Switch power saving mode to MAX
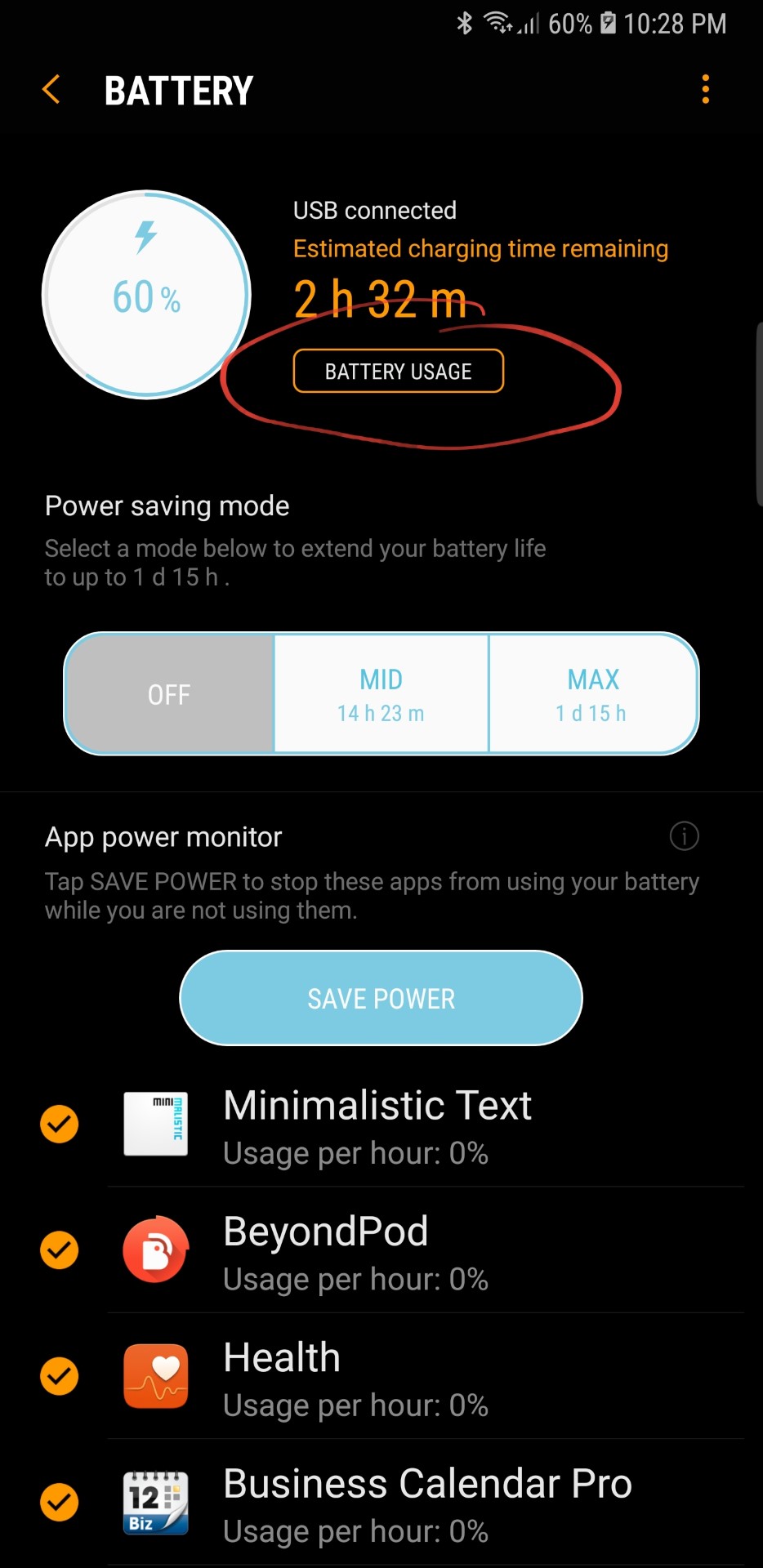Image resolution: width=763 pixels, height=1568 pixels. click(x=593, y=694)
